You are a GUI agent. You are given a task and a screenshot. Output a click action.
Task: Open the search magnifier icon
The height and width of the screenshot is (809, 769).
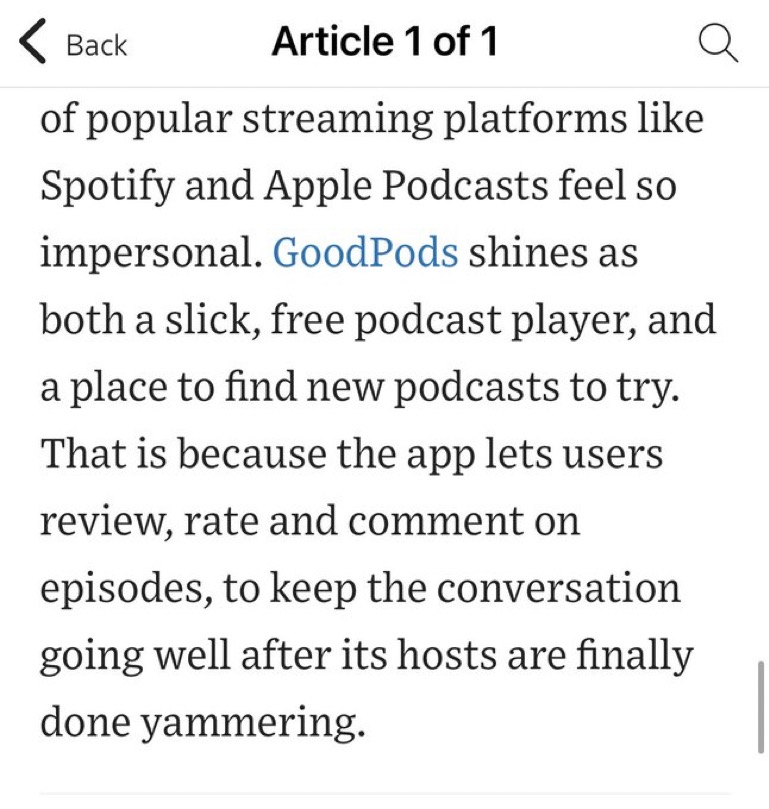[717, 43]
